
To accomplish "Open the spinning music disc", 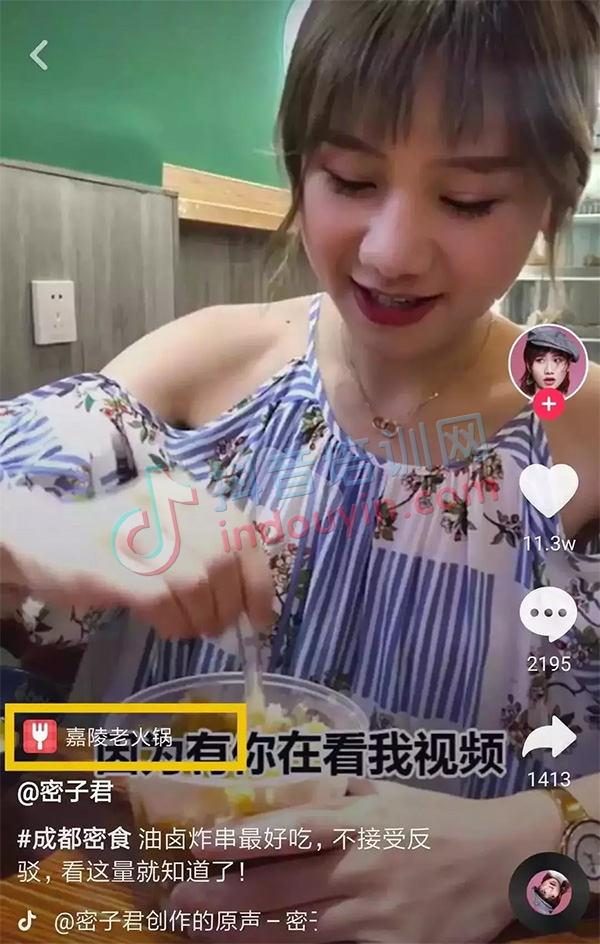I will (548, 892).
